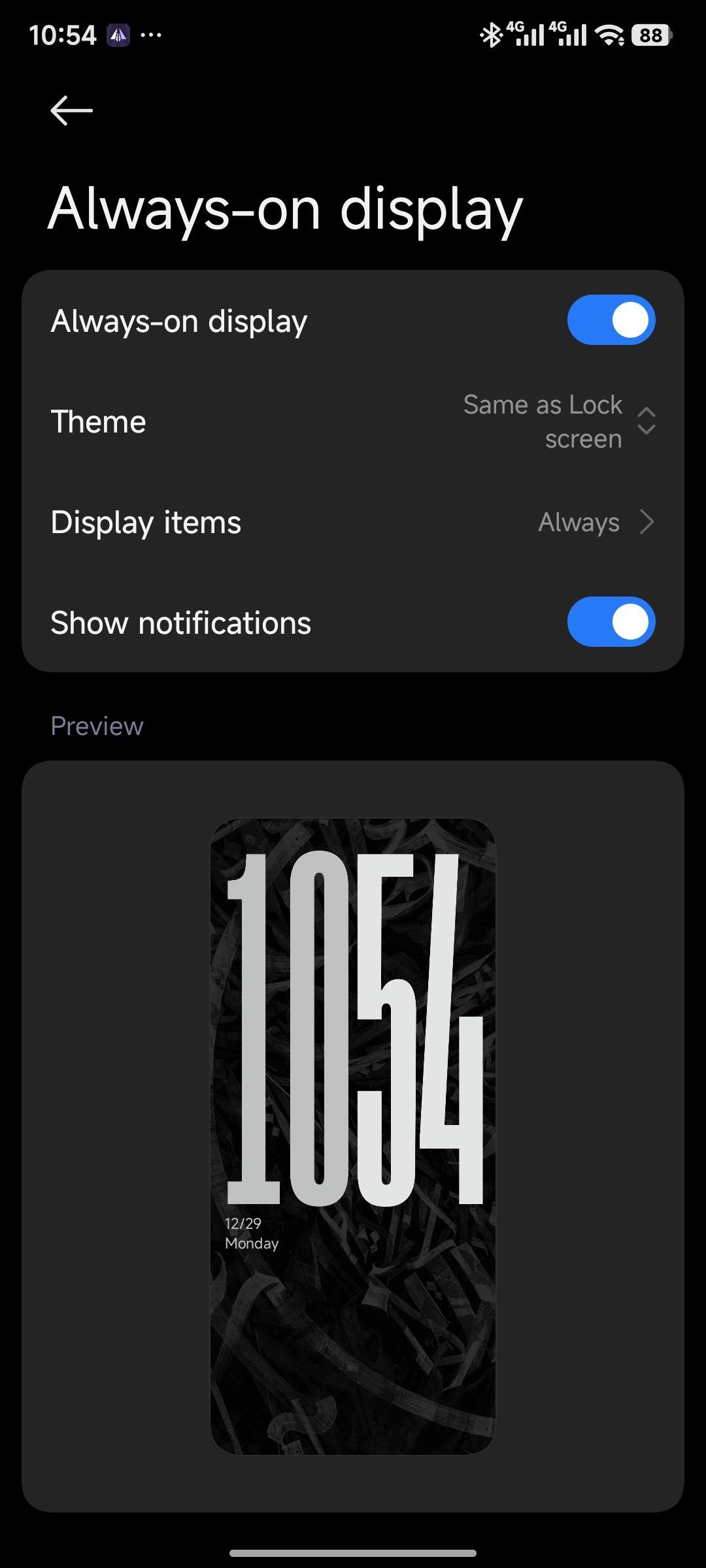This screenshot has width=706, height=1568.
Task: Open Display items settings
Action: pyautogui.click(x=353, y=522)
